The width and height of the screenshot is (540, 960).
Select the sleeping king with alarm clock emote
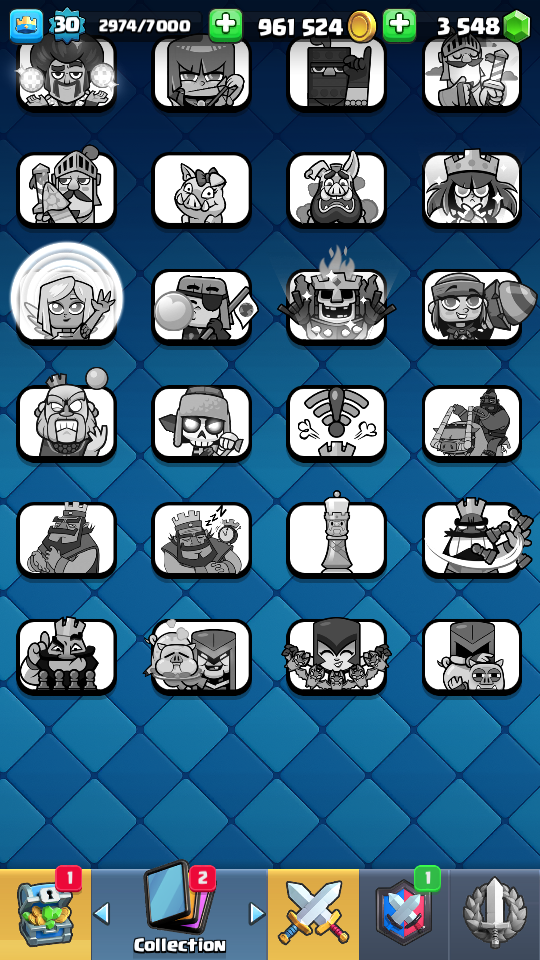point(201,540)
